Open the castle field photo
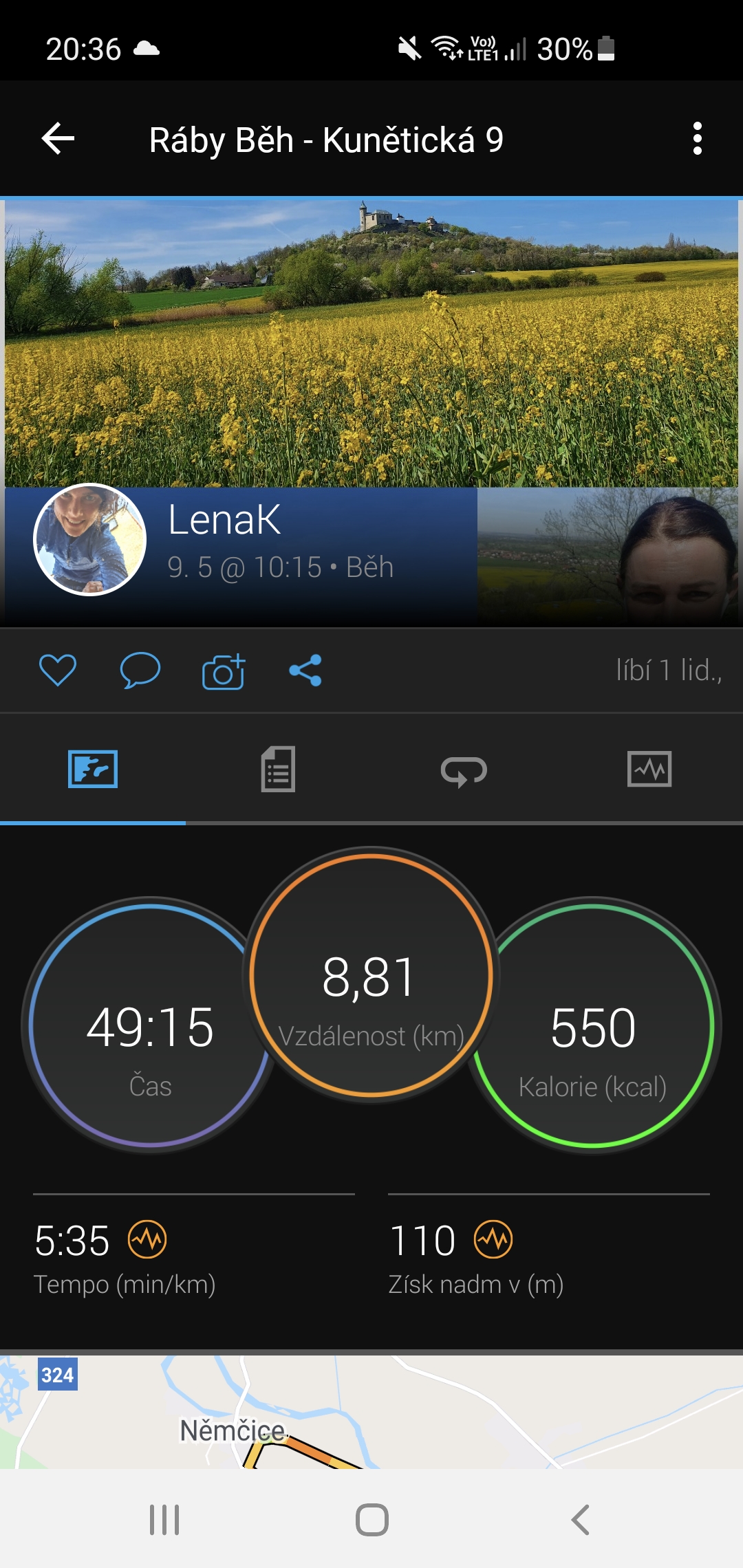 pos(371,343)
